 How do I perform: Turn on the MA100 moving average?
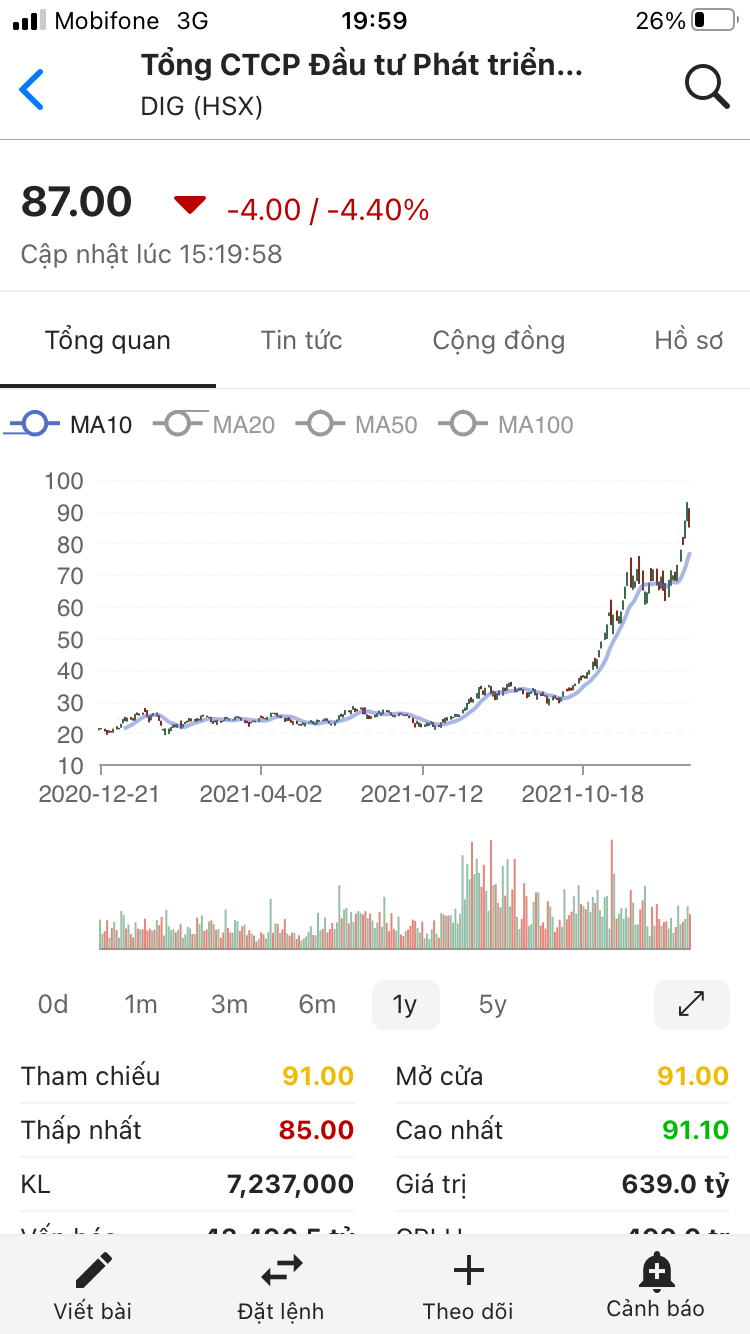pyautogui.click(x=512, y=425)
